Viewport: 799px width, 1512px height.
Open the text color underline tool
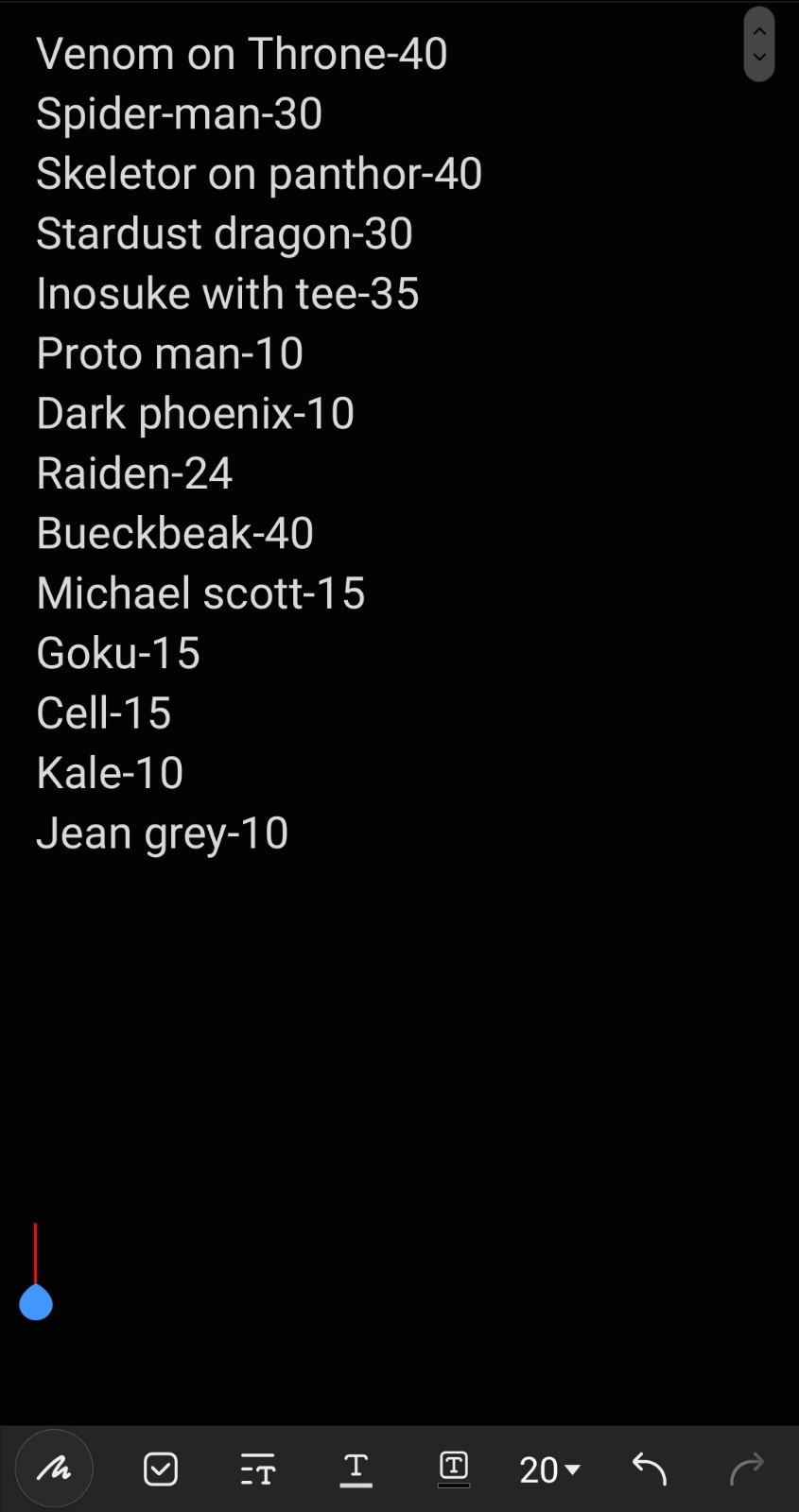click(x=356, y=1469)
